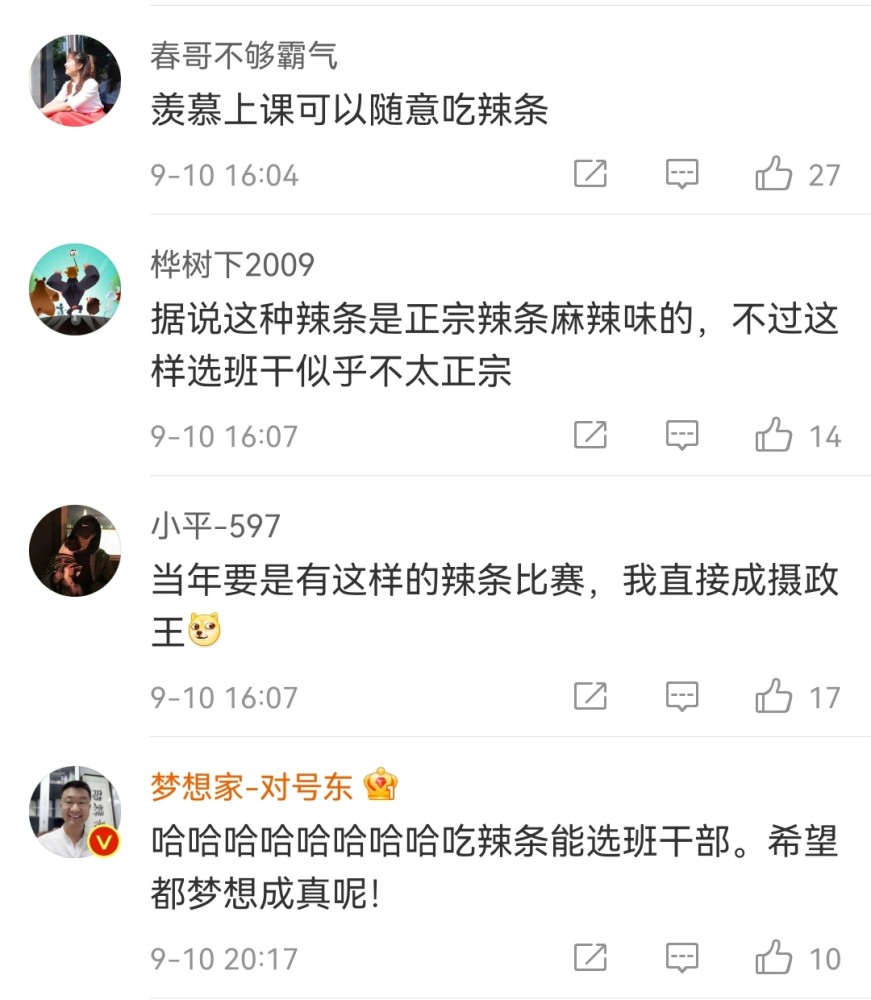The image size is (871, 1000).
Task: Like 桦树下2009's comment
Action: coord(774,436)
